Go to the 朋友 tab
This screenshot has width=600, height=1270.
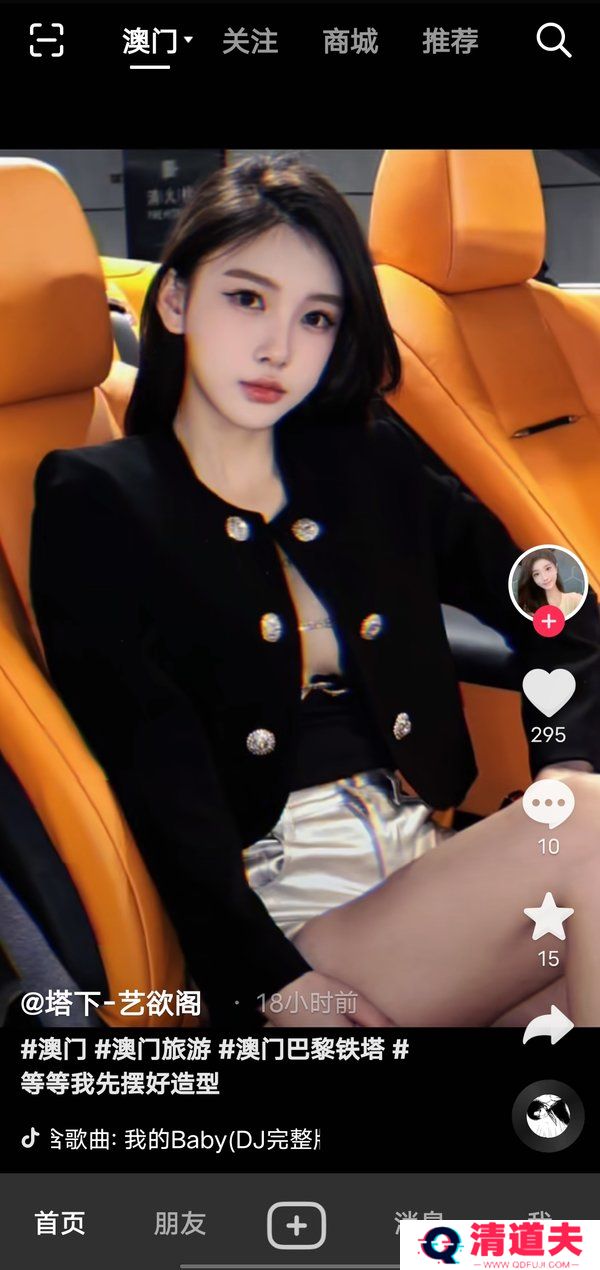[x=180, y=1223]
